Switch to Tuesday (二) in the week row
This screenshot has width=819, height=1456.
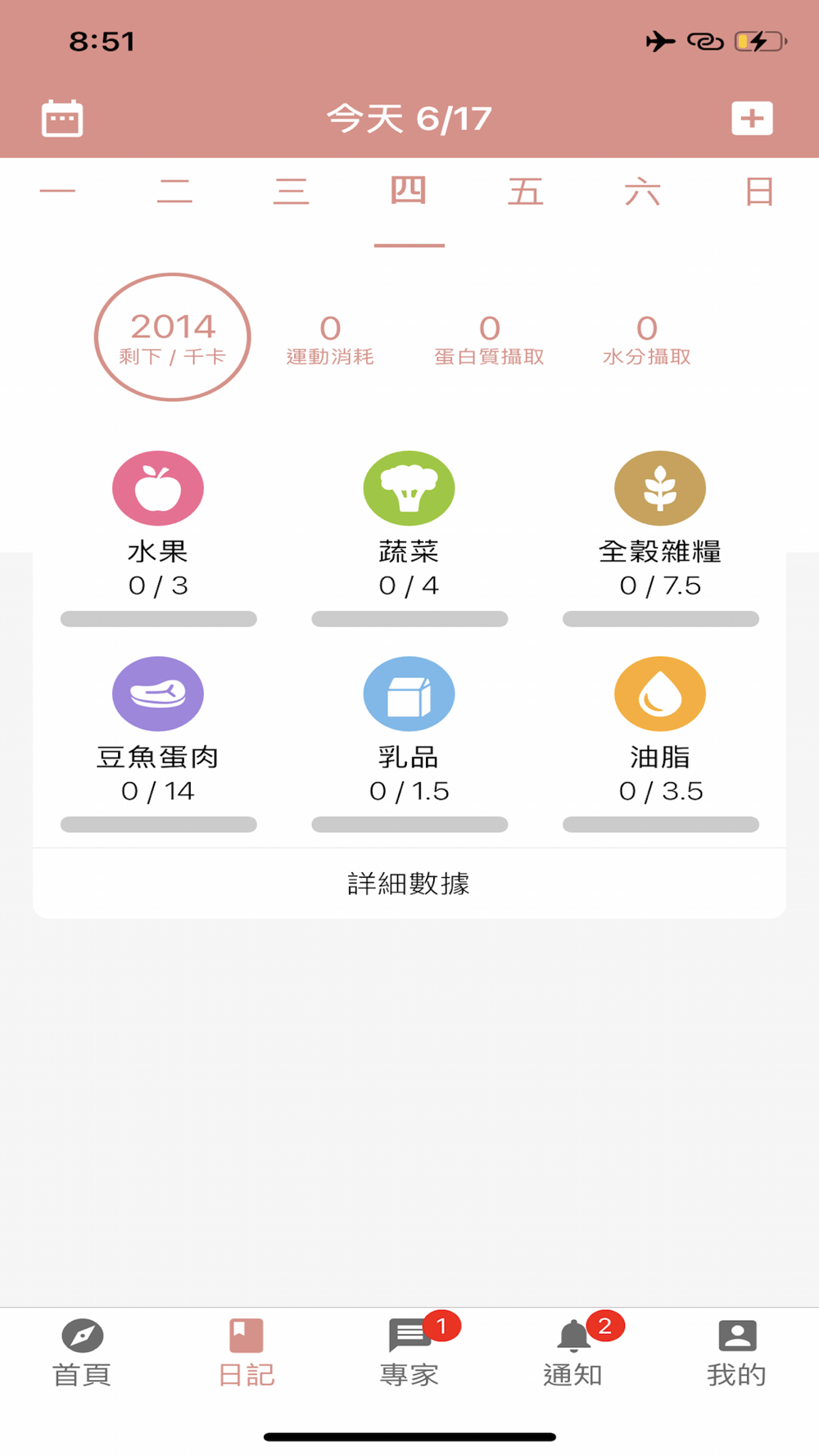click(x=174, y=192)
